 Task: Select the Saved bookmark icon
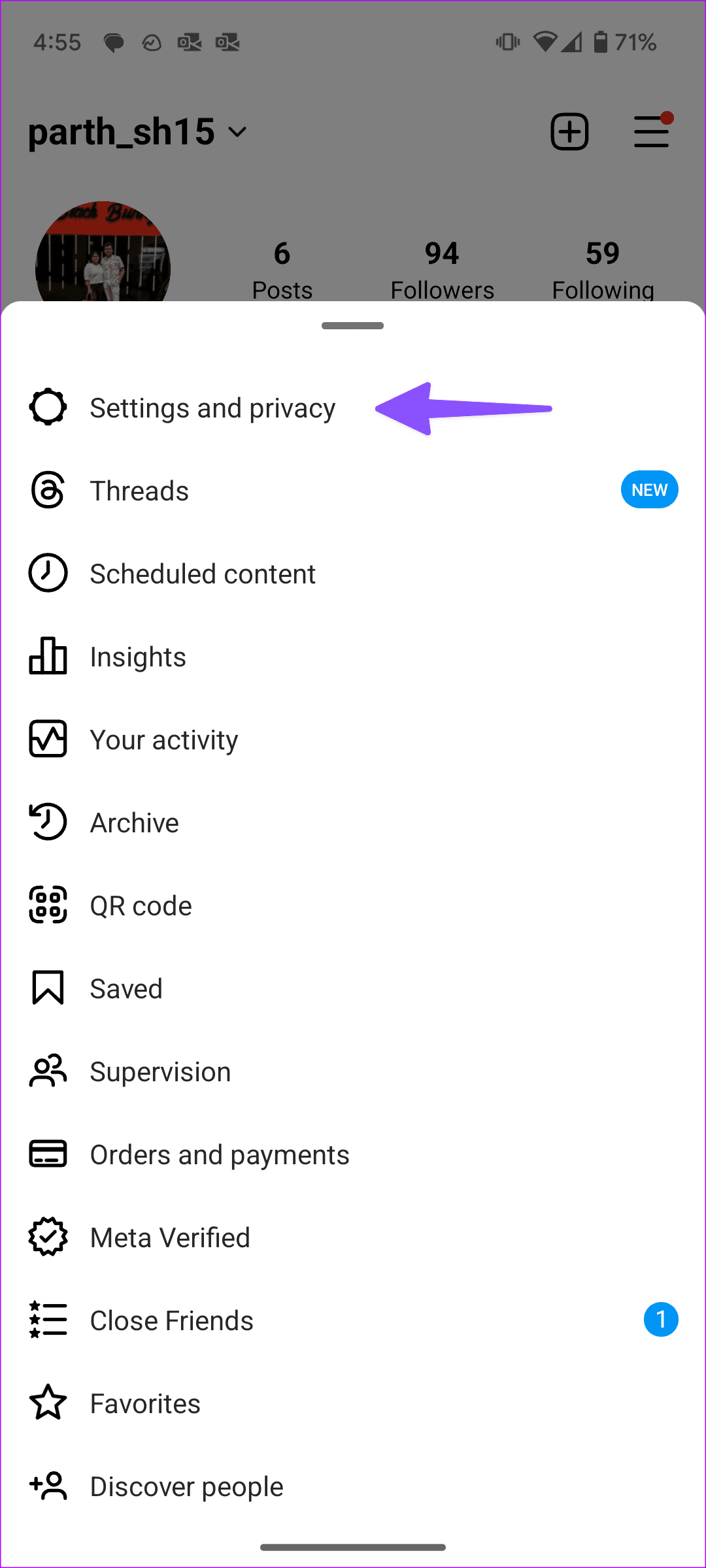coord(47,988)
